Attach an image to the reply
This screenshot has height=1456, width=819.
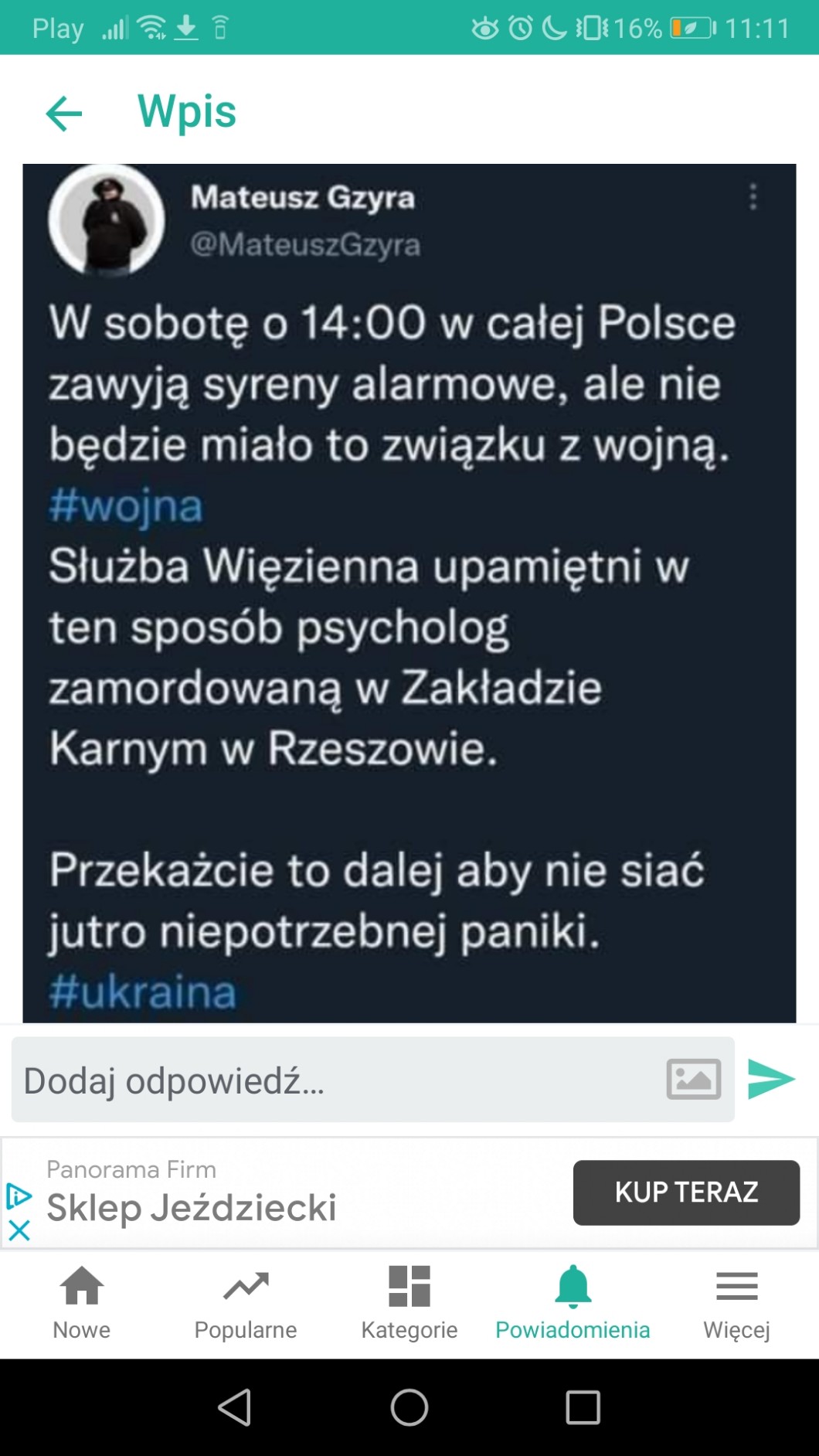tap(693, 1079)
